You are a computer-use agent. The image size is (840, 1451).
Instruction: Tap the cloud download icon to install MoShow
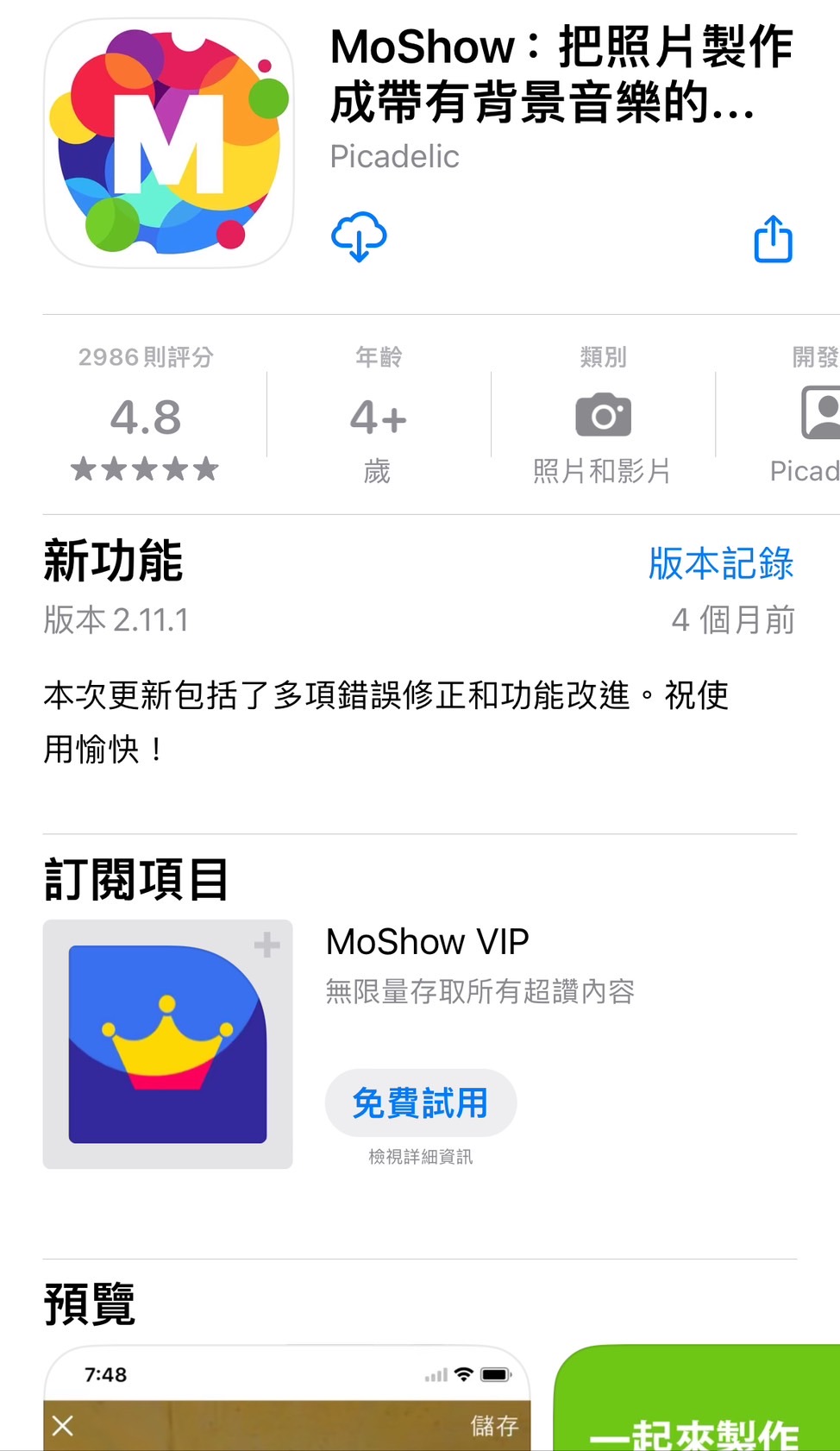360,237
